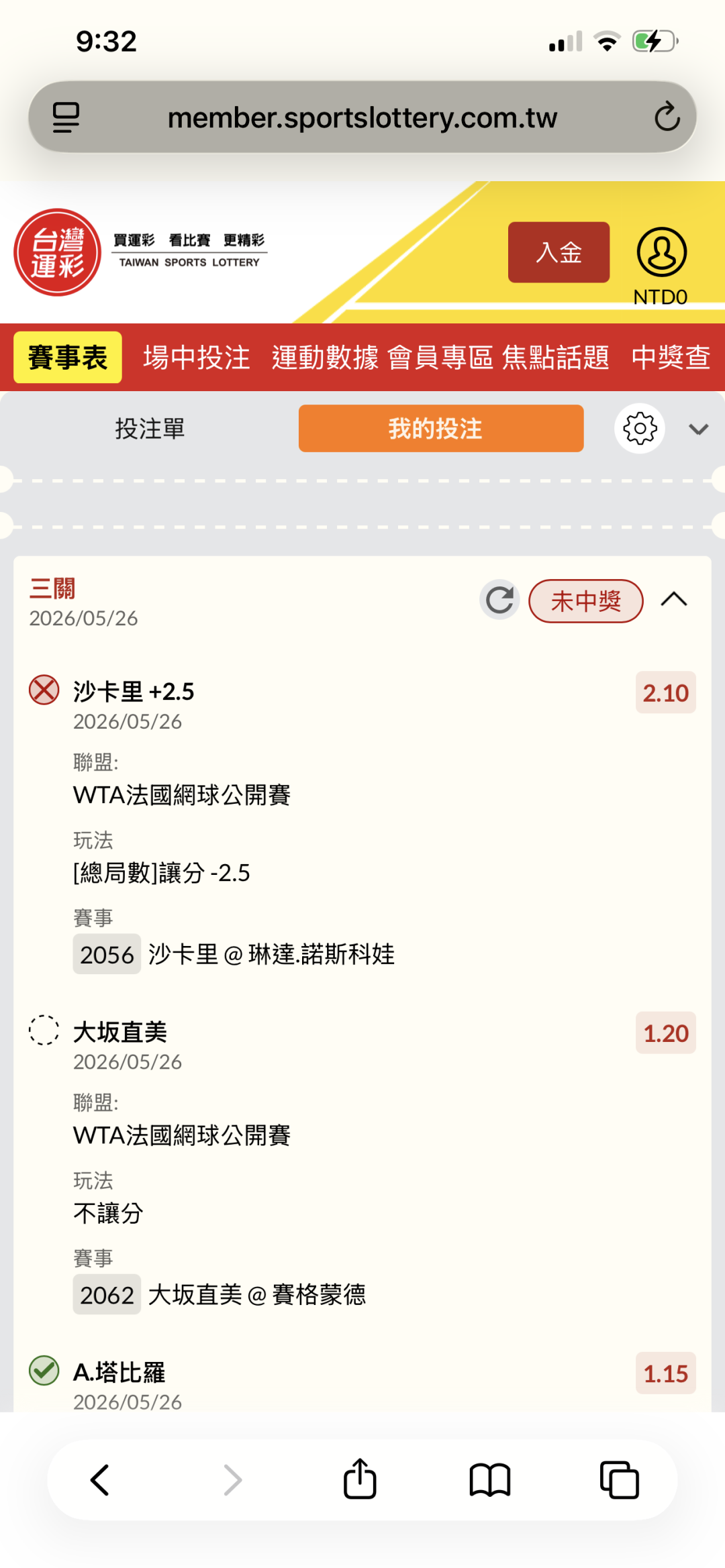
Task: Tap the 入金 deposit button
Action: point(559,252)
